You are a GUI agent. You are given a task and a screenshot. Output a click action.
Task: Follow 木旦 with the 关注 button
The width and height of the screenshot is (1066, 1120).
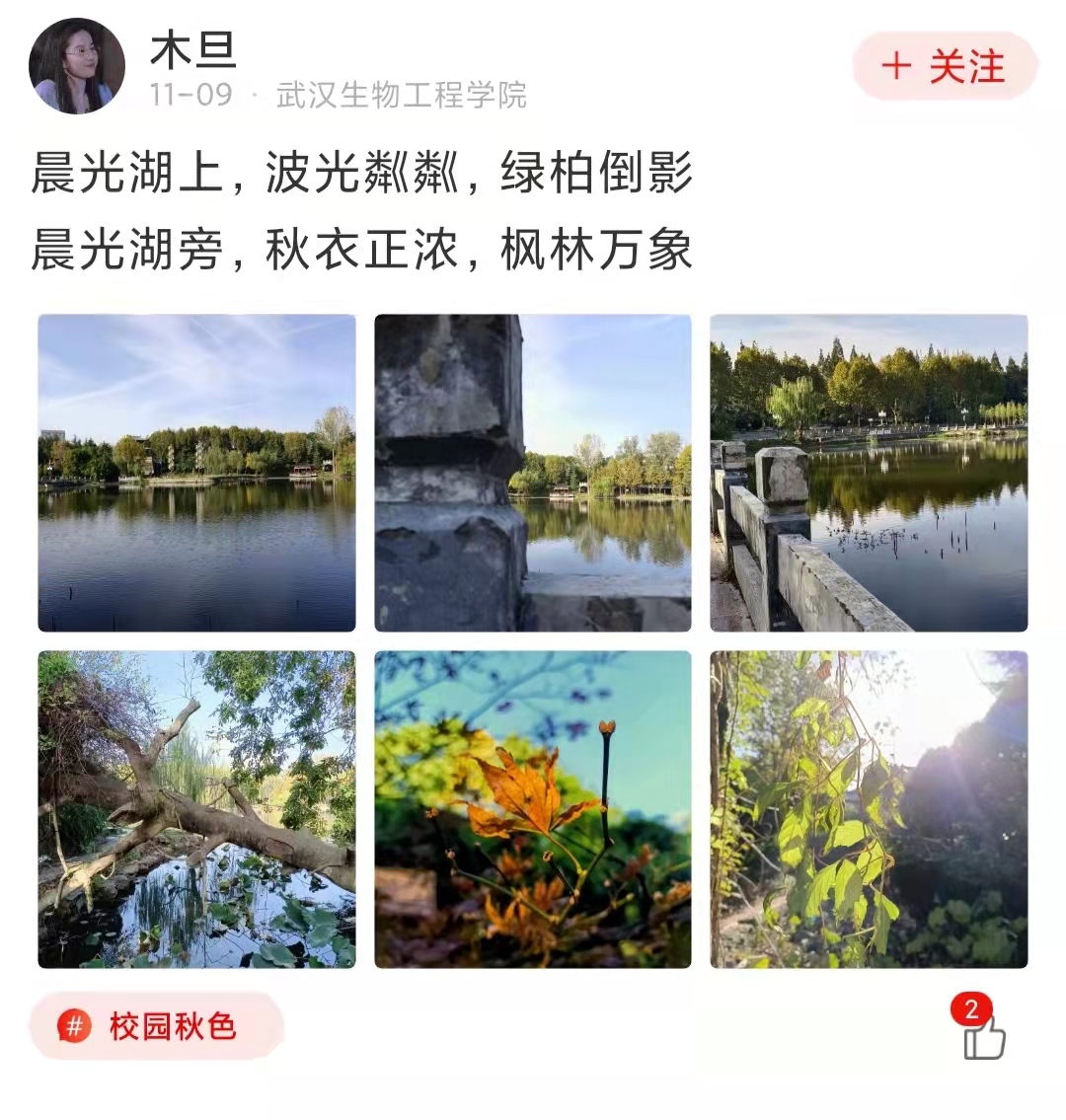945,67
